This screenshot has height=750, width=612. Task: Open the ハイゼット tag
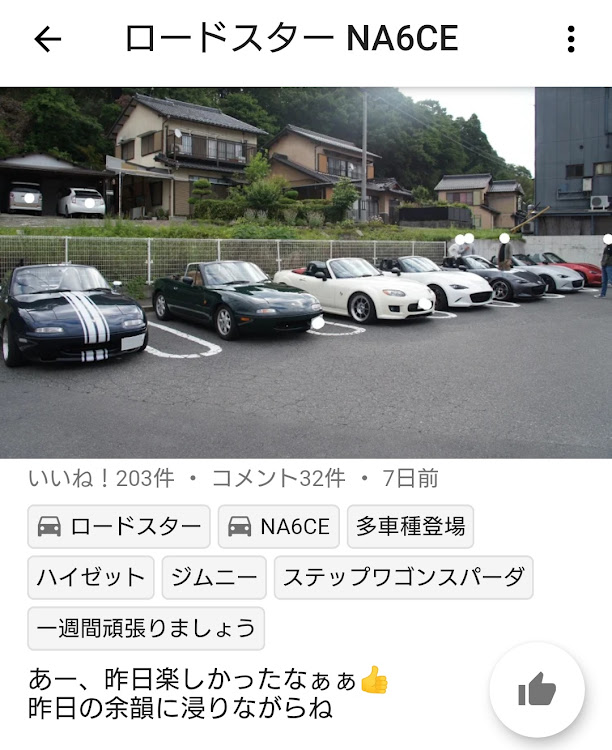(x=91, y=577)
